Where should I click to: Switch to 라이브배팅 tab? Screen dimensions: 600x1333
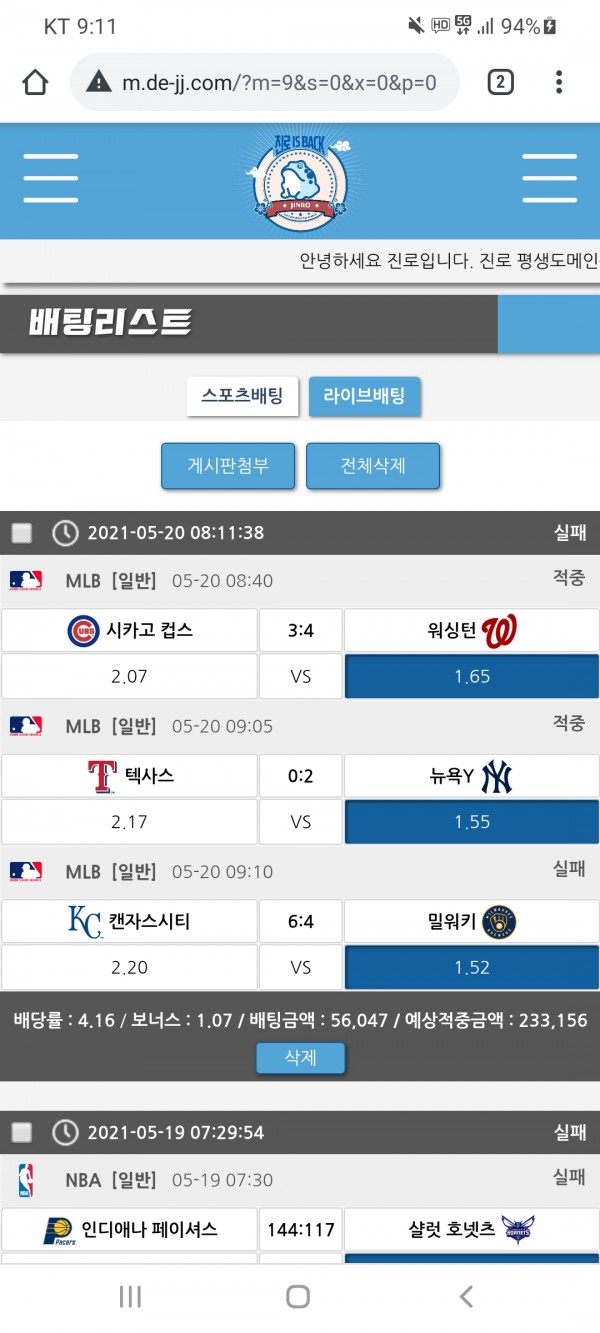click(364, 396)
